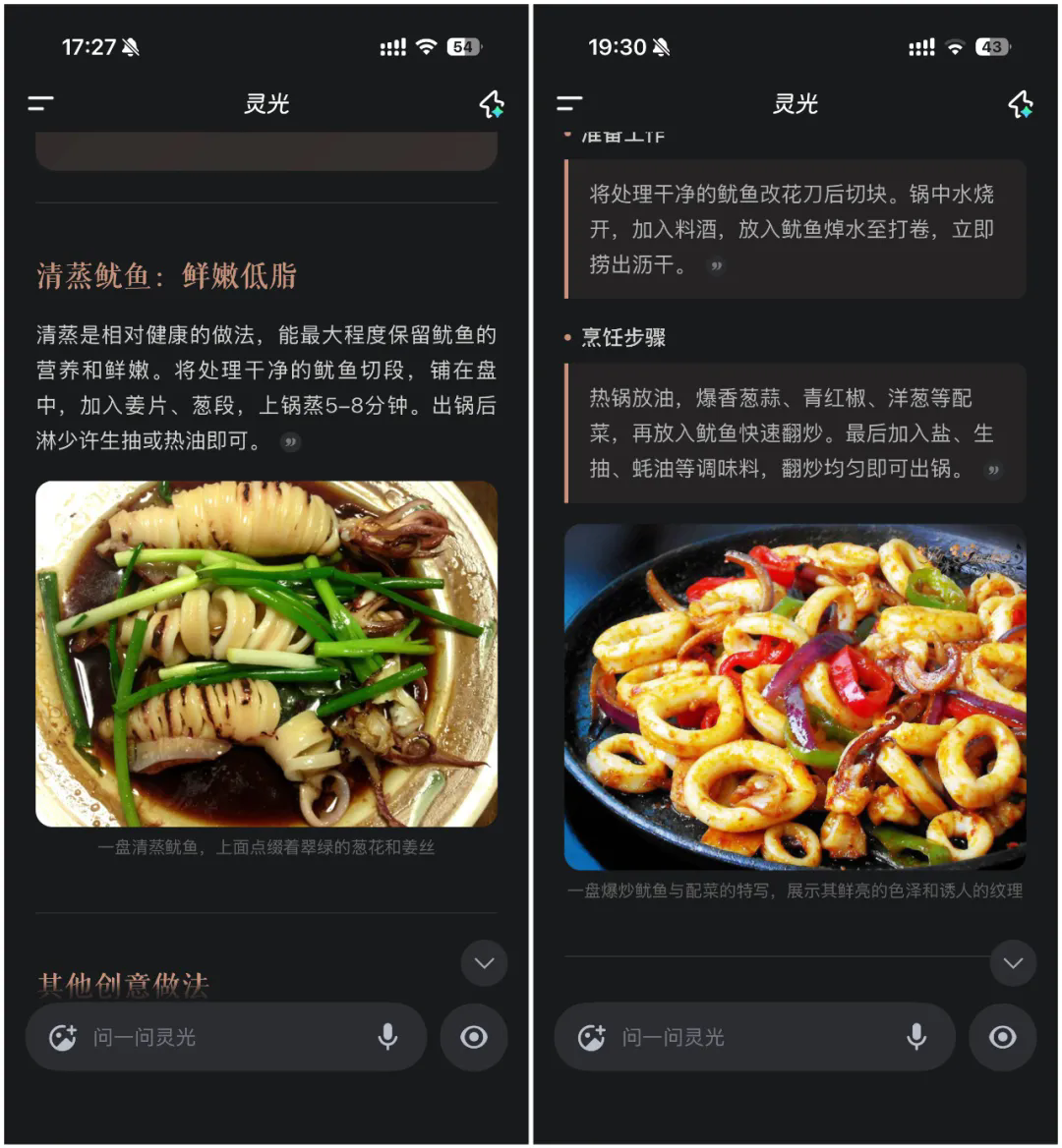Tap the down-chevron to scroll the left conversation
The width and height of the screenshot is (1062, 1148).
[484, 963]
